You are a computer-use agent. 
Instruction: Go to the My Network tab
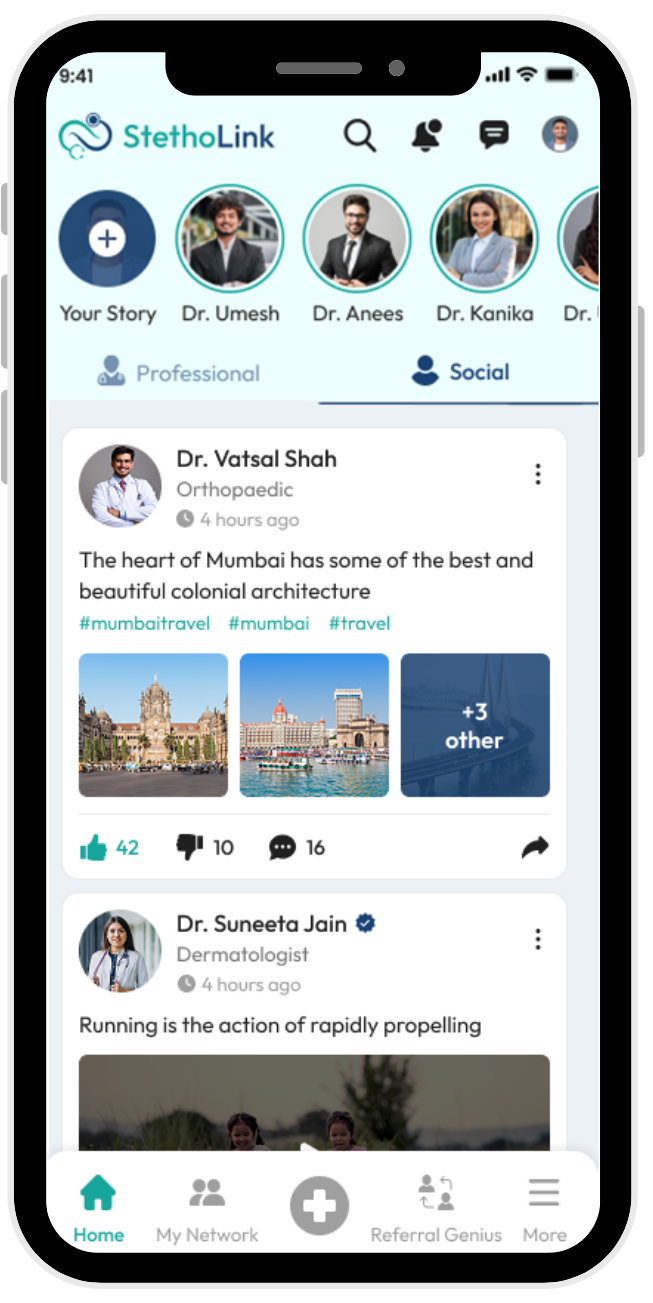207,1208
